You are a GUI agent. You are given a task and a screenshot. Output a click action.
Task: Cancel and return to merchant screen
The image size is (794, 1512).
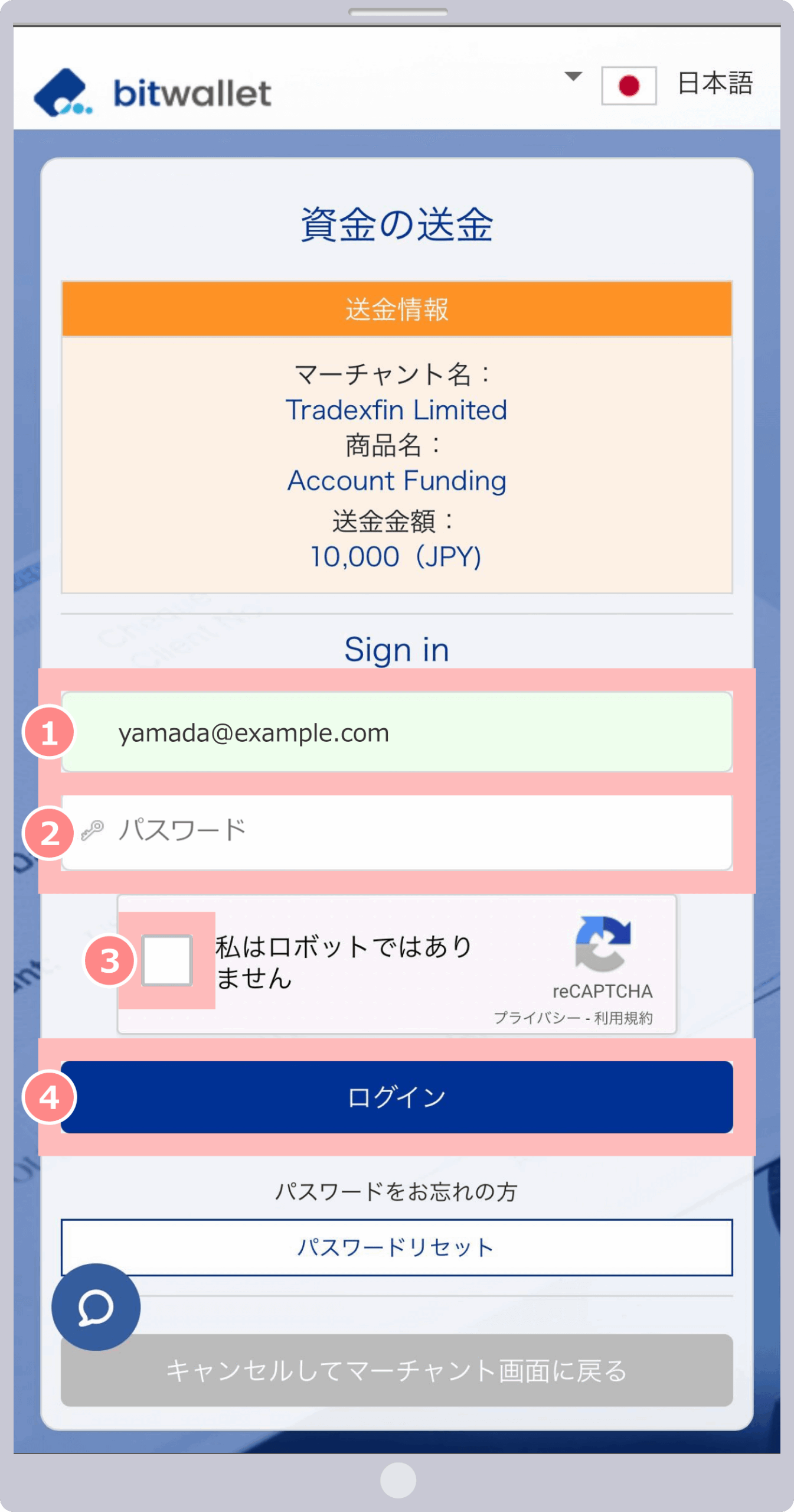[x=397, y=1370]
